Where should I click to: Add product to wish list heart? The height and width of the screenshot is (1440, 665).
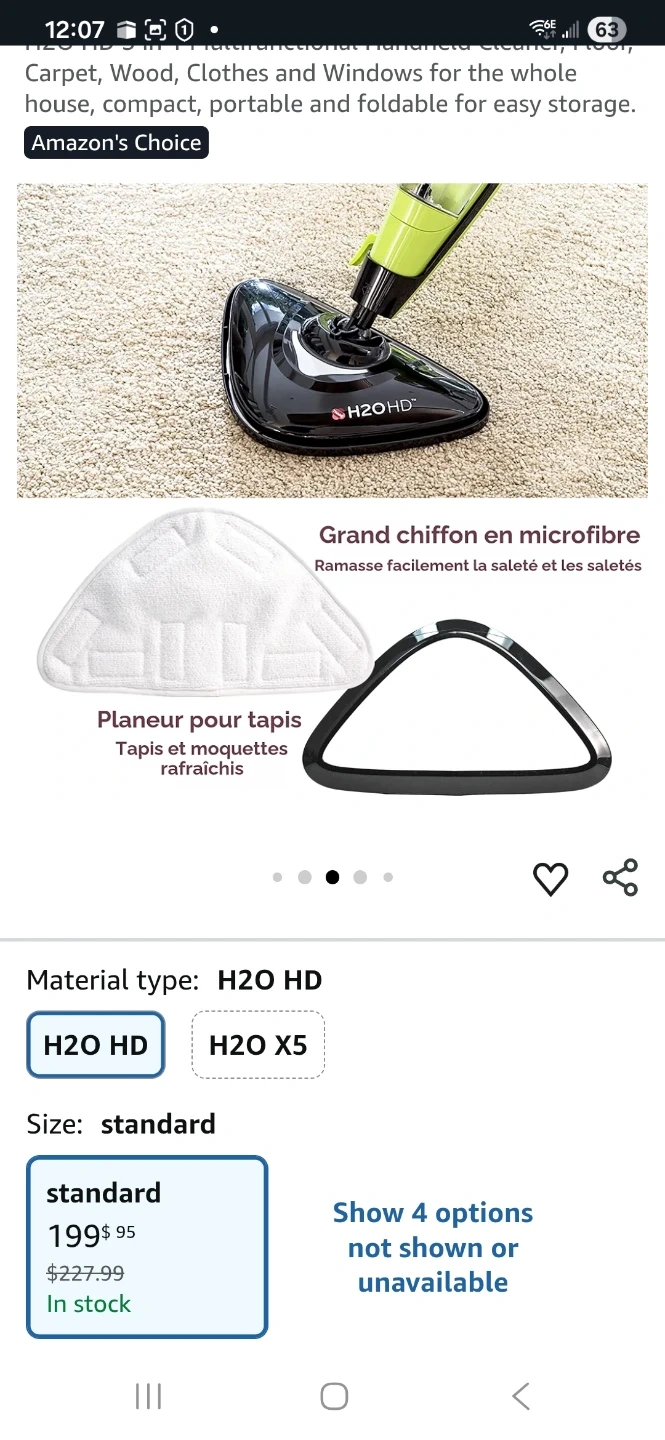pyautogui.click(x=550, y=879)
